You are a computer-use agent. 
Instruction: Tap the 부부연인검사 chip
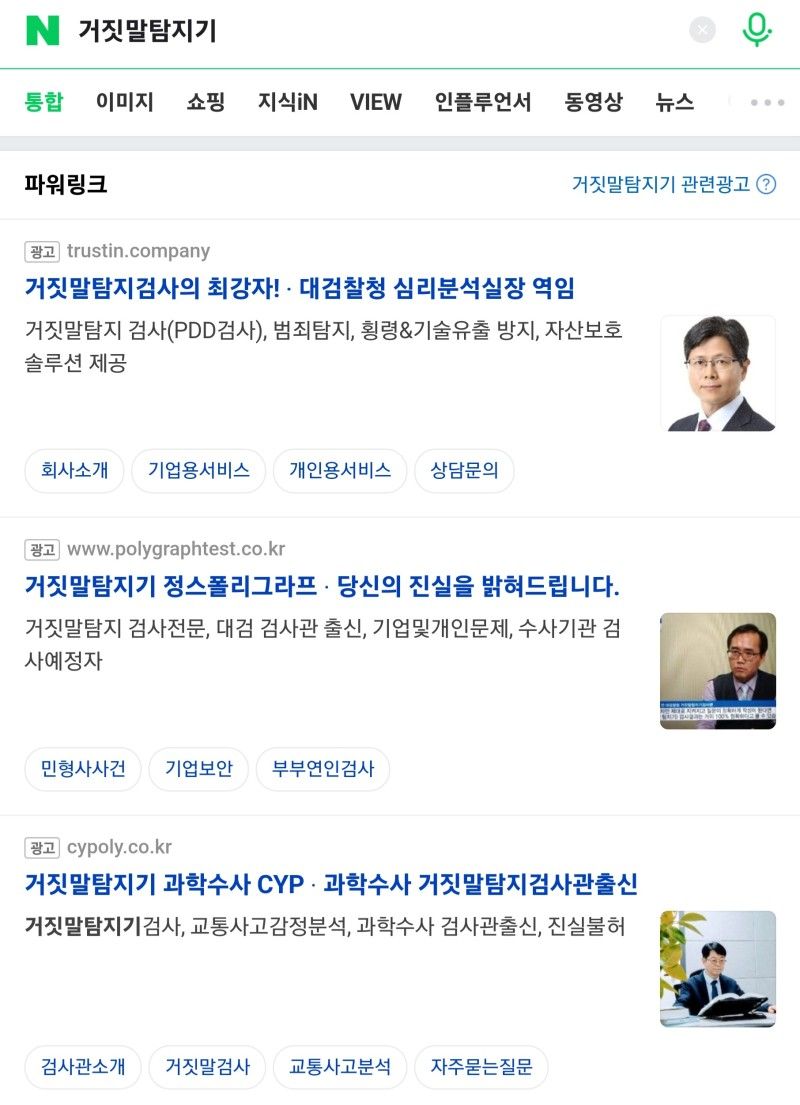(x=323, y=768)
